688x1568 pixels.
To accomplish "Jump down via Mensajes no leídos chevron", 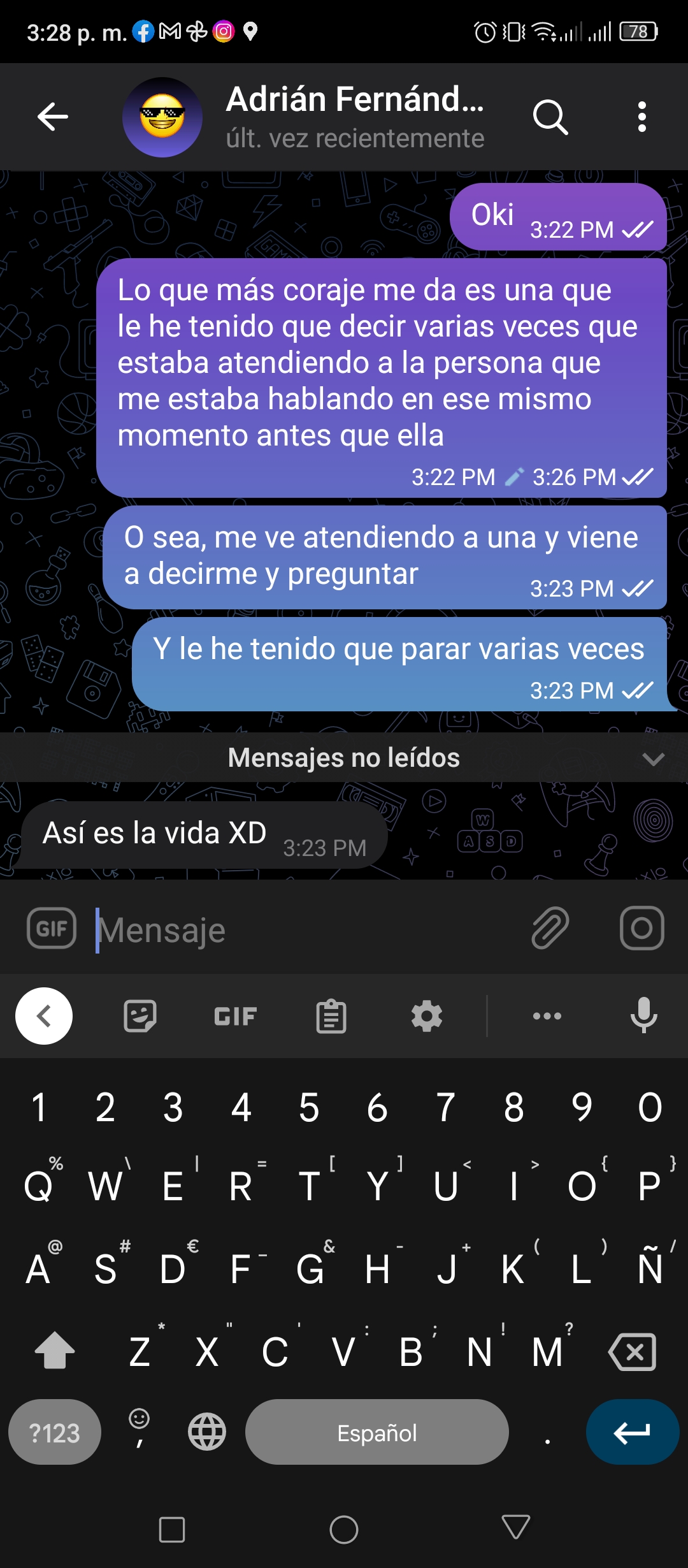I will (654, 759).
